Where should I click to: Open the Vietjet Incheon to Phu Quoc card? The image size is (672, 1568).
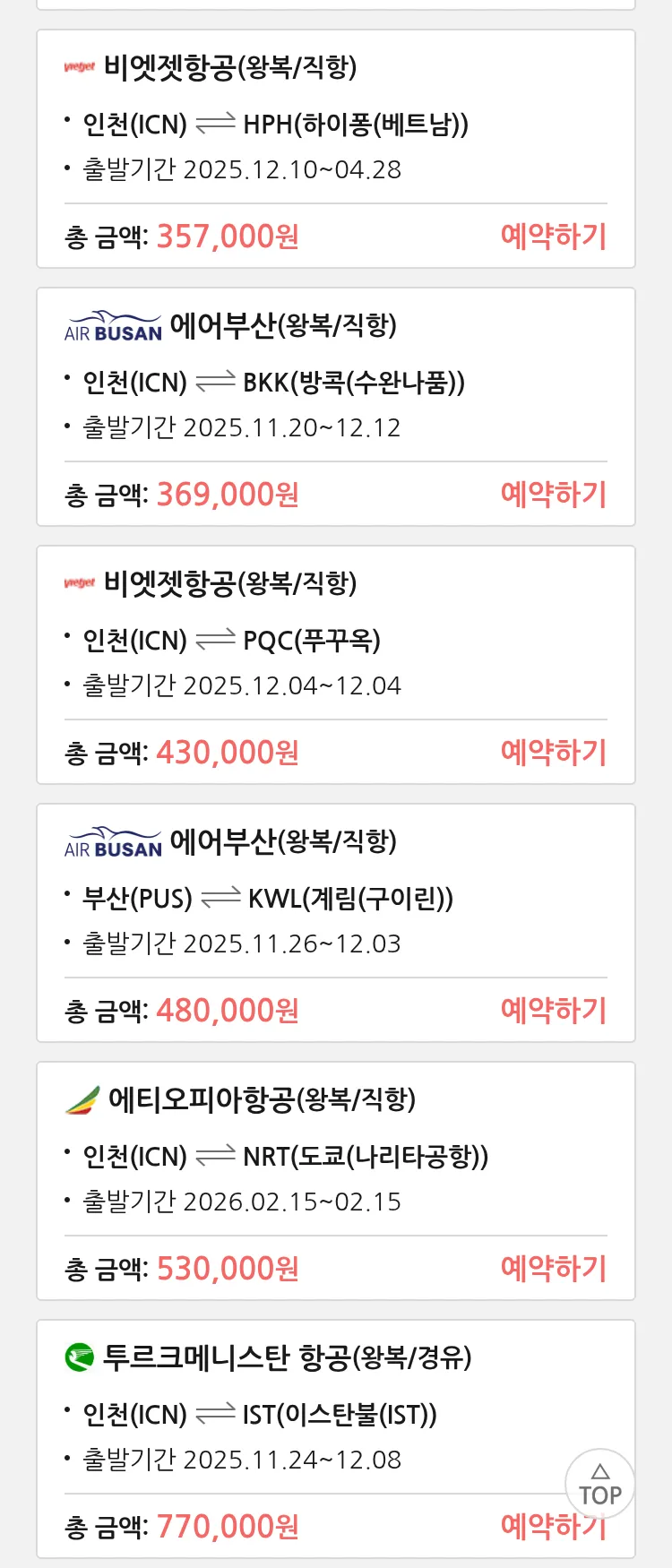(335, 642)
